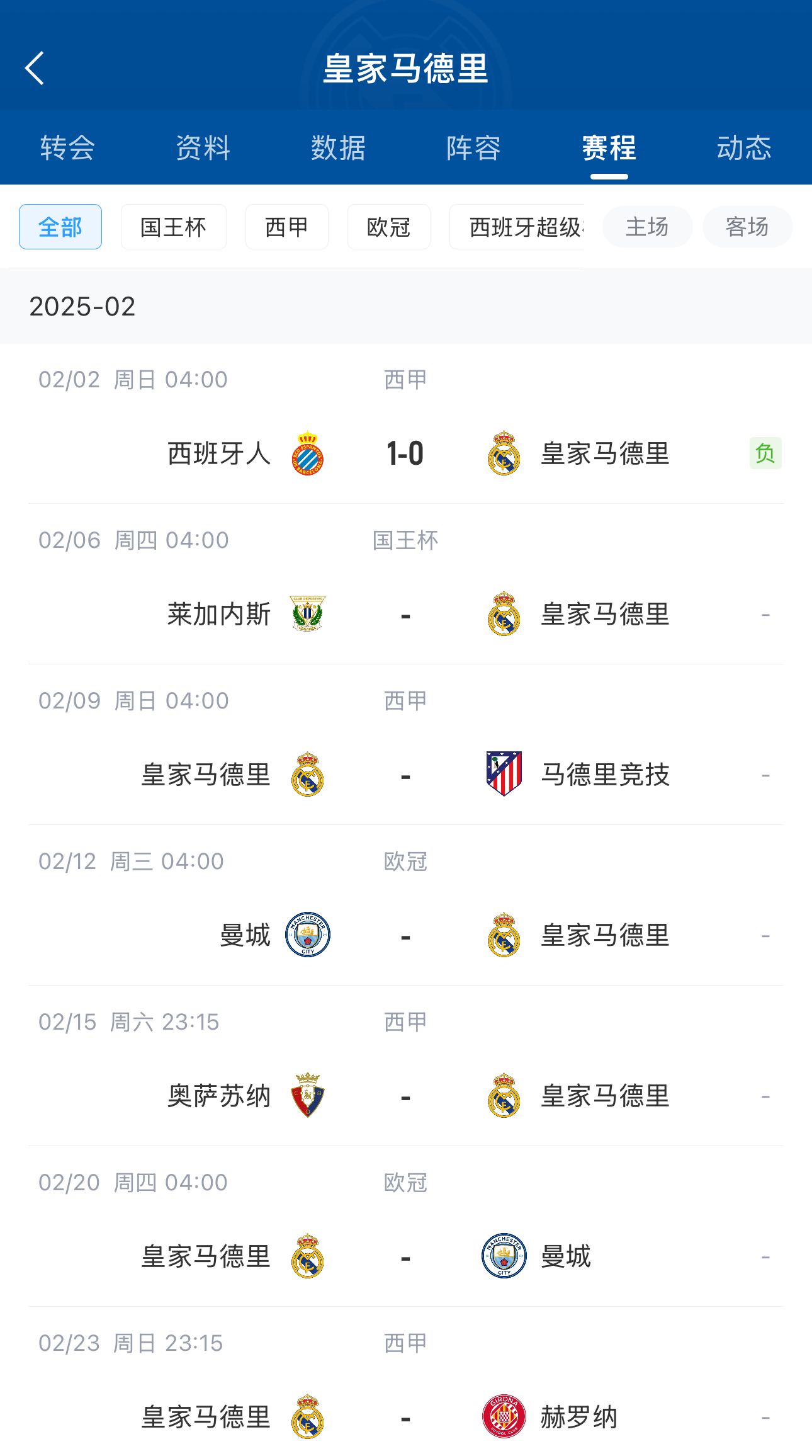This screenshot has height=1456, width=812.
Task: Open the 西班牙人 1-0 皇家马德里 match
Action: pyautogui.click(x=405, y=453)
